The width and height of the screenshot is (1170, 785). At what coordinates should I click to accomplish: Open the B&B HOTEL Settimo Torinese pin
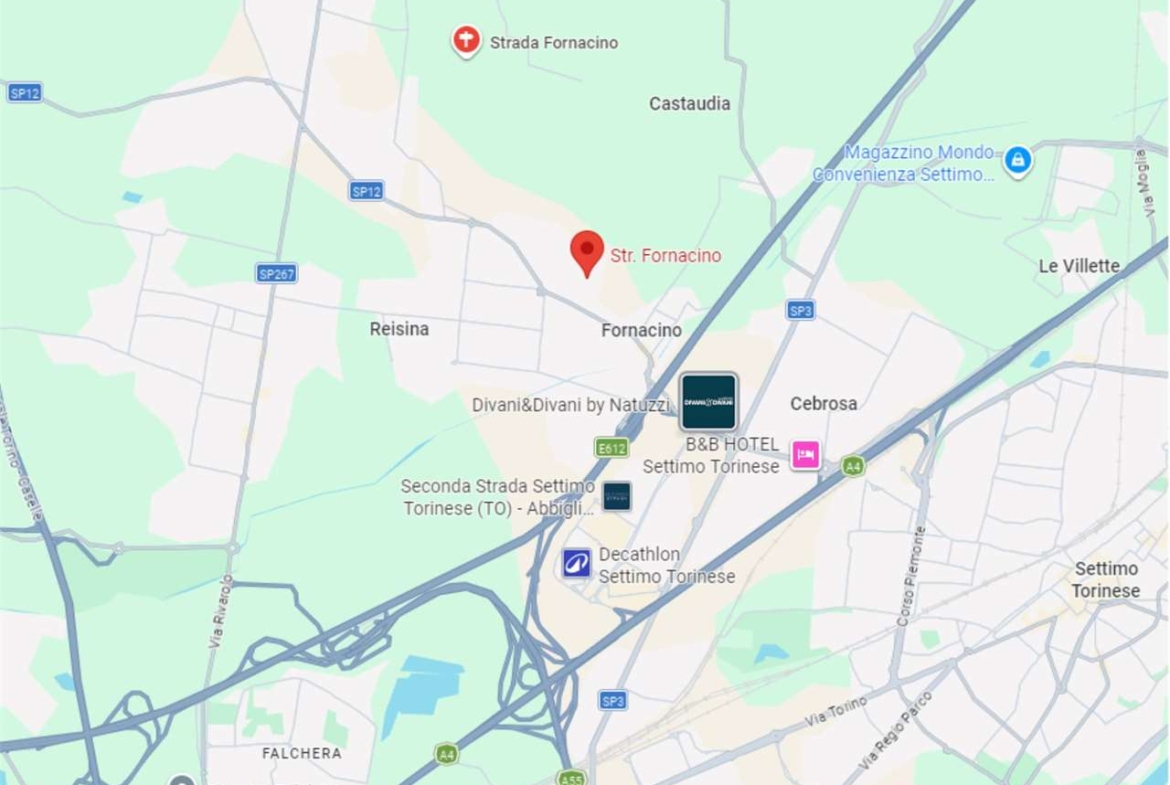(x=805, y=454)
